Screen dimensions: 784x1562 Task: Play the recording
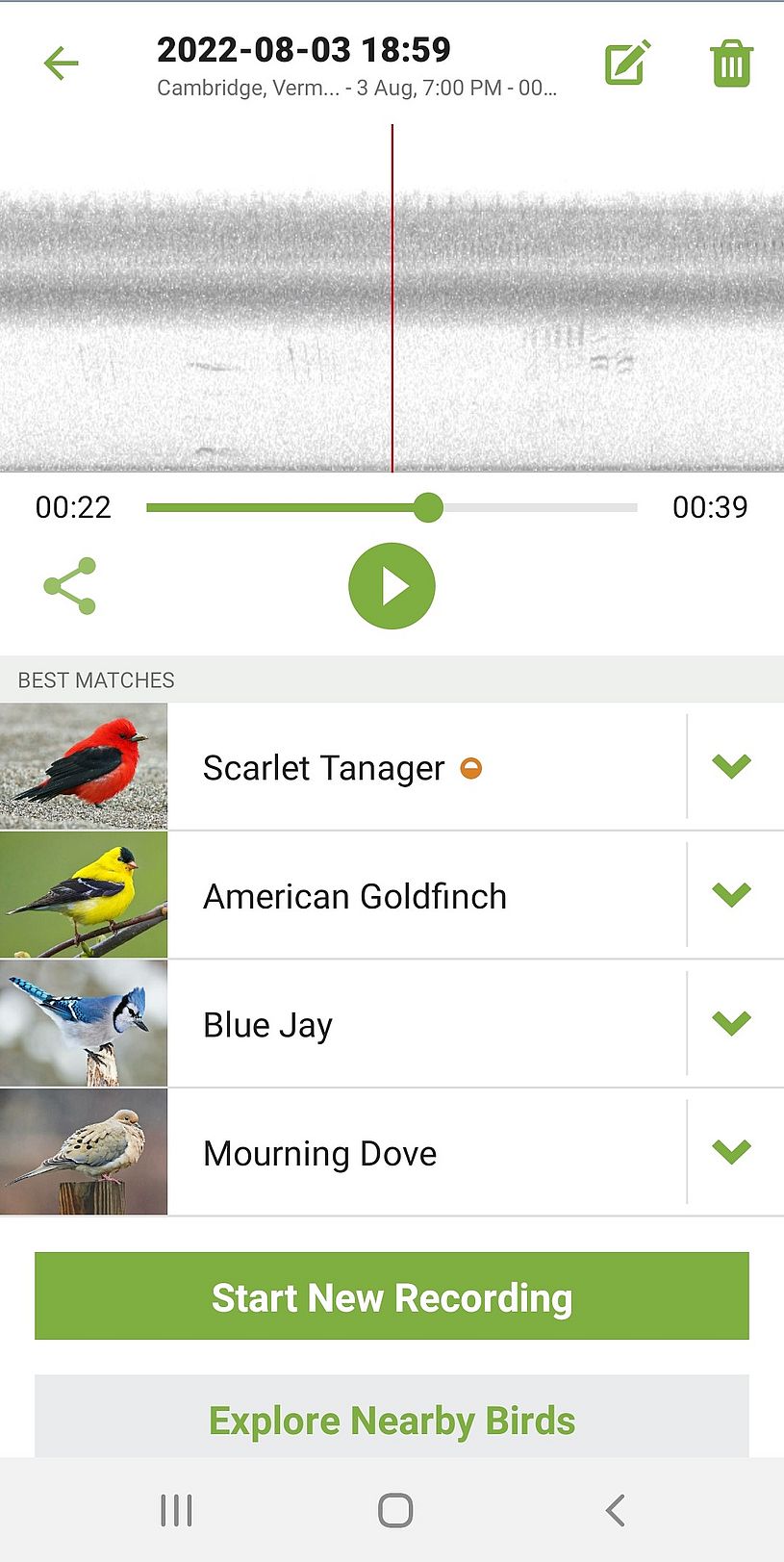(392, 586)
